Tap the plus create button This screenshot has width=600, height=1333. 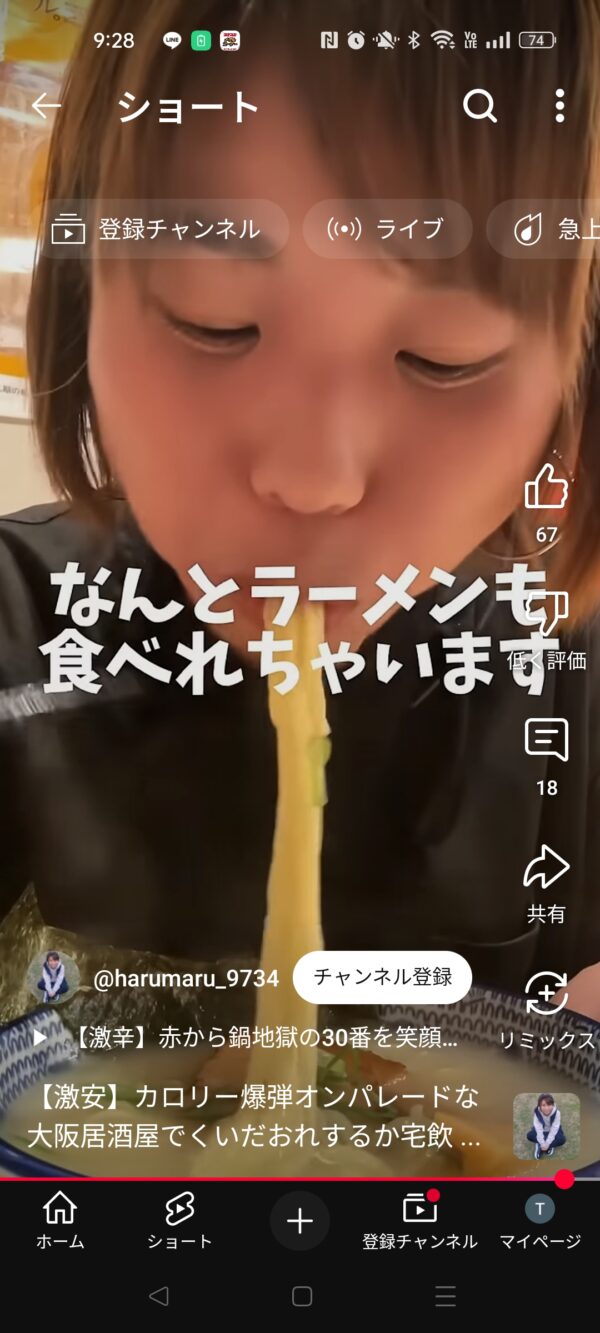coord(300,1221)
